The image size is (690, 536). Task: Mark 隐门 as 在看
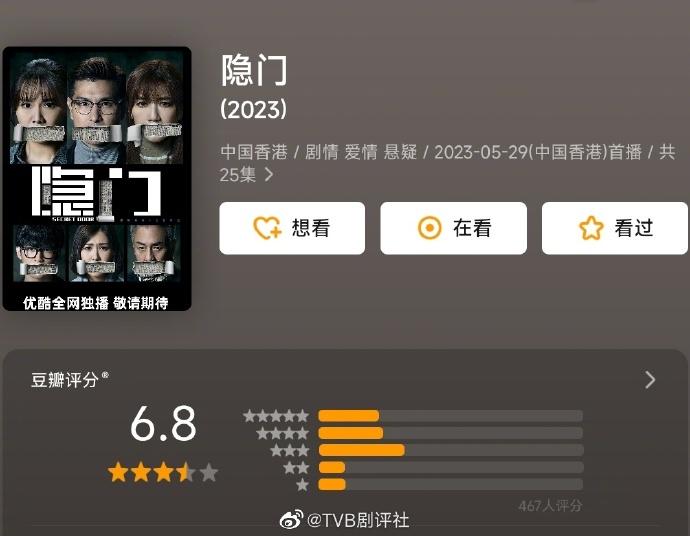[x=453, y=228]
